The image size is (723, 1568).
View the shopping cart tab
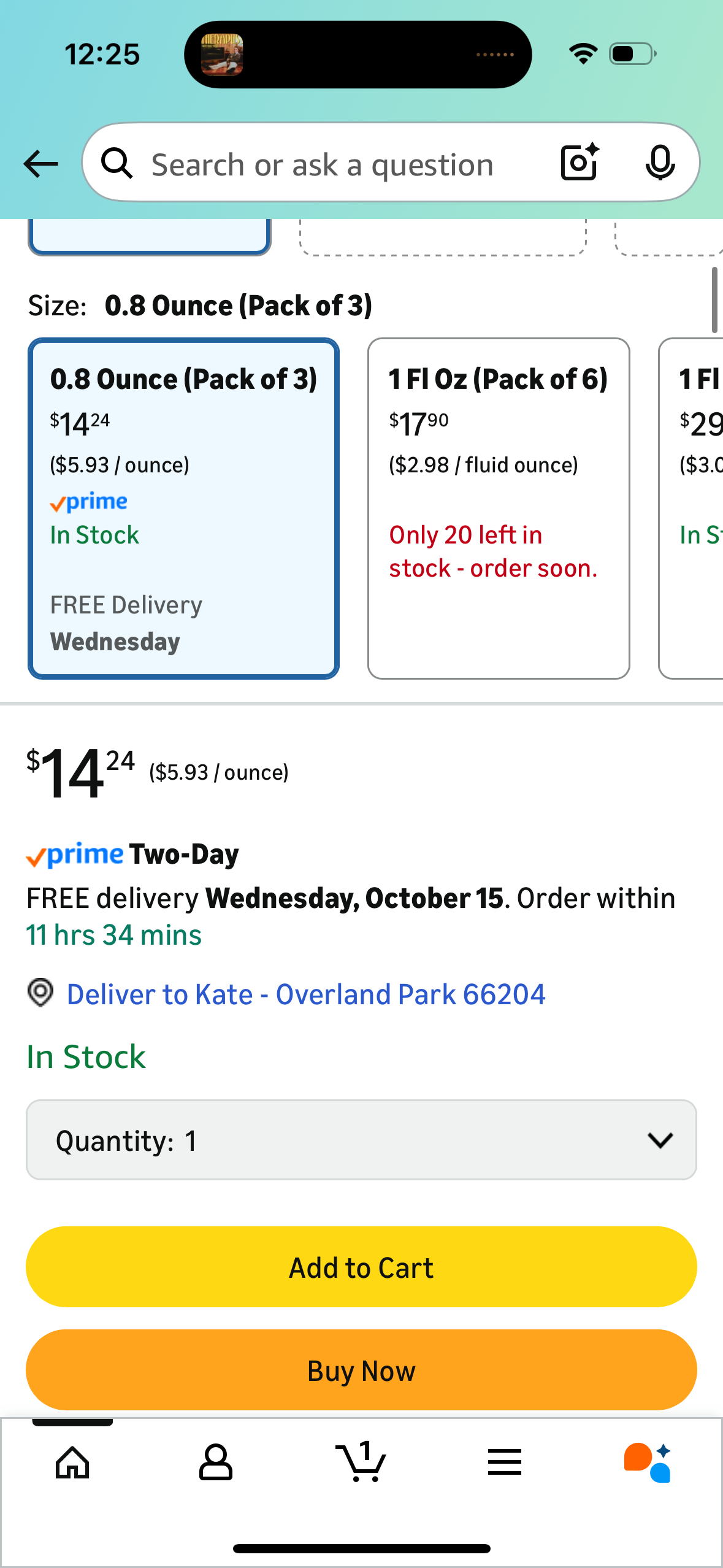coord(361,1462)
